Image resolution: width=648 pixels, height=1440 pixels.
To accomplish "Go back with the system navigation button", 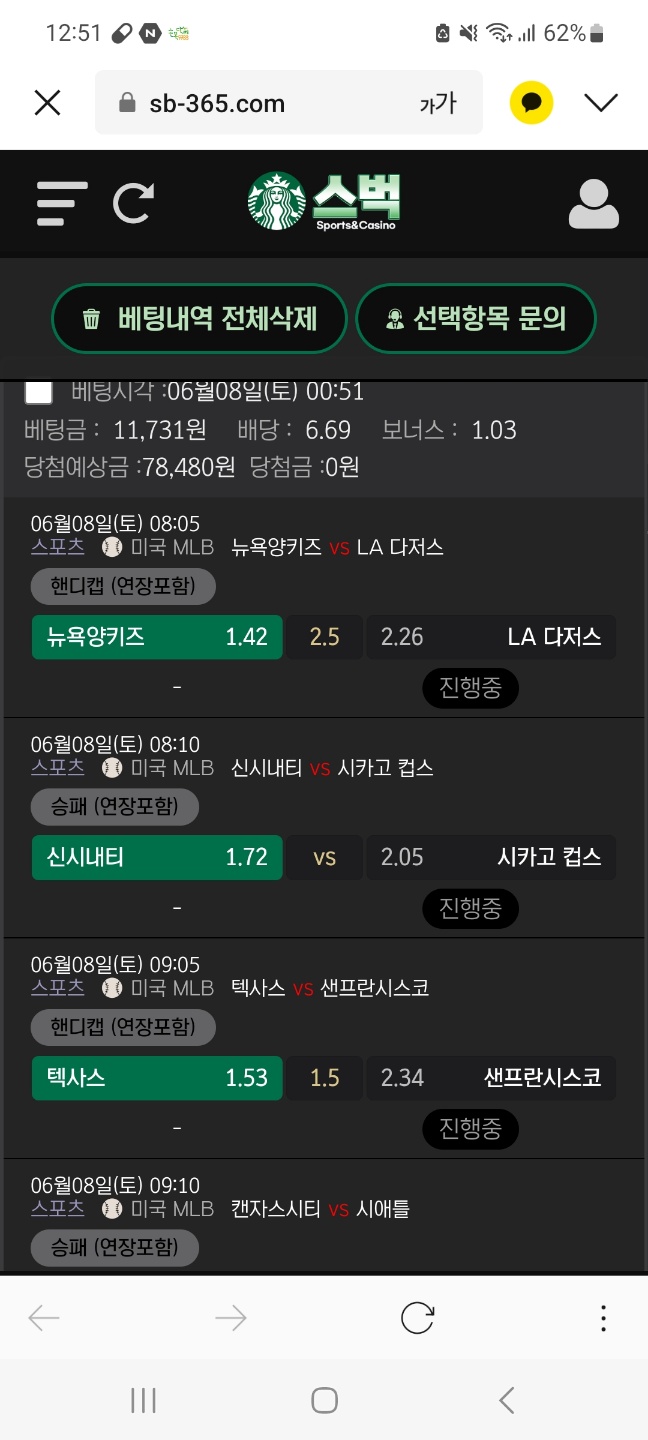I will click(507, 1400).
